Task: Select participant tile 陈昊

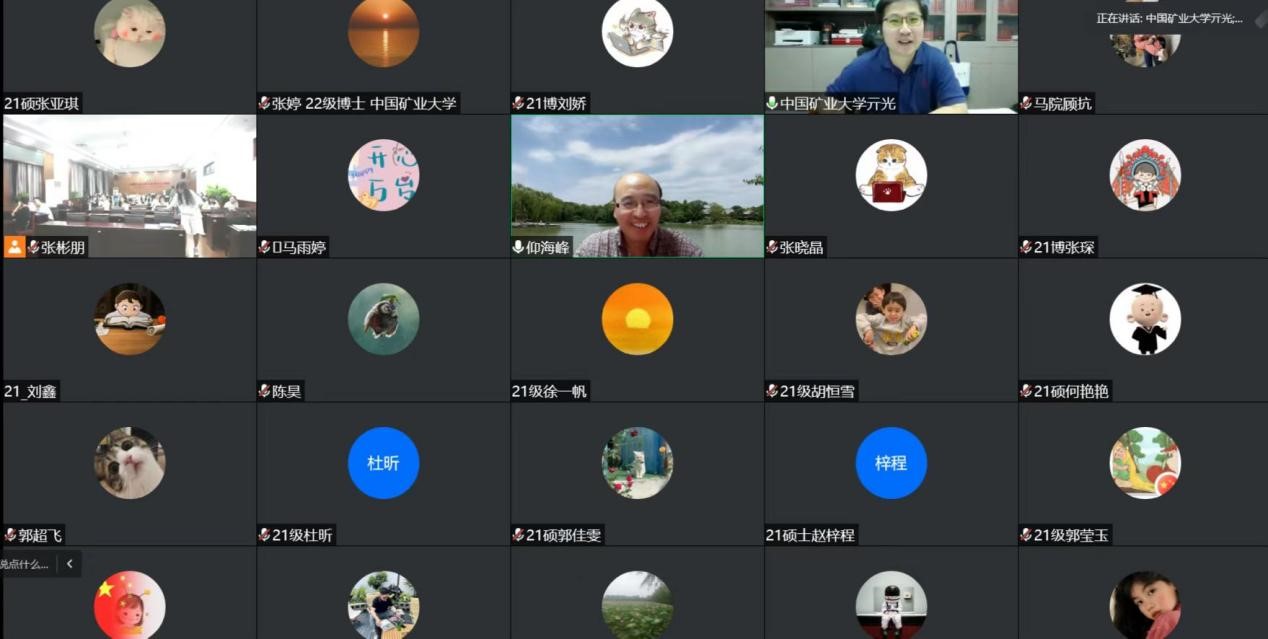Action: (383, 330)
